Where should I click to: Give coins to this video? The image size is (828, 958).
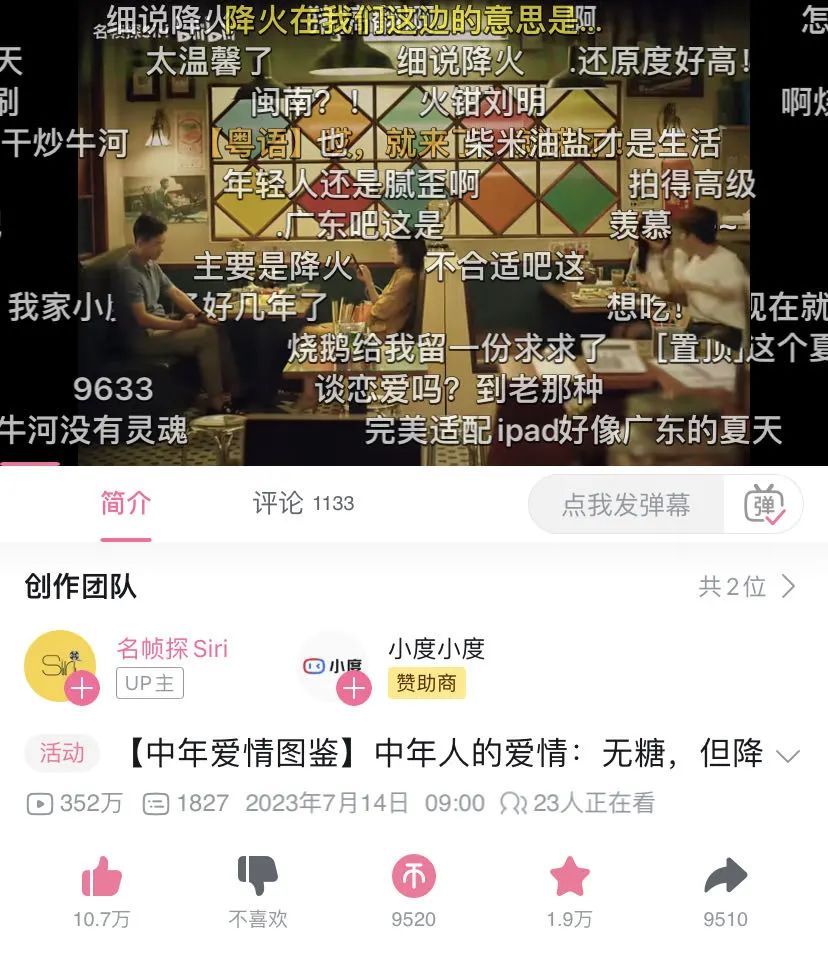413,878
